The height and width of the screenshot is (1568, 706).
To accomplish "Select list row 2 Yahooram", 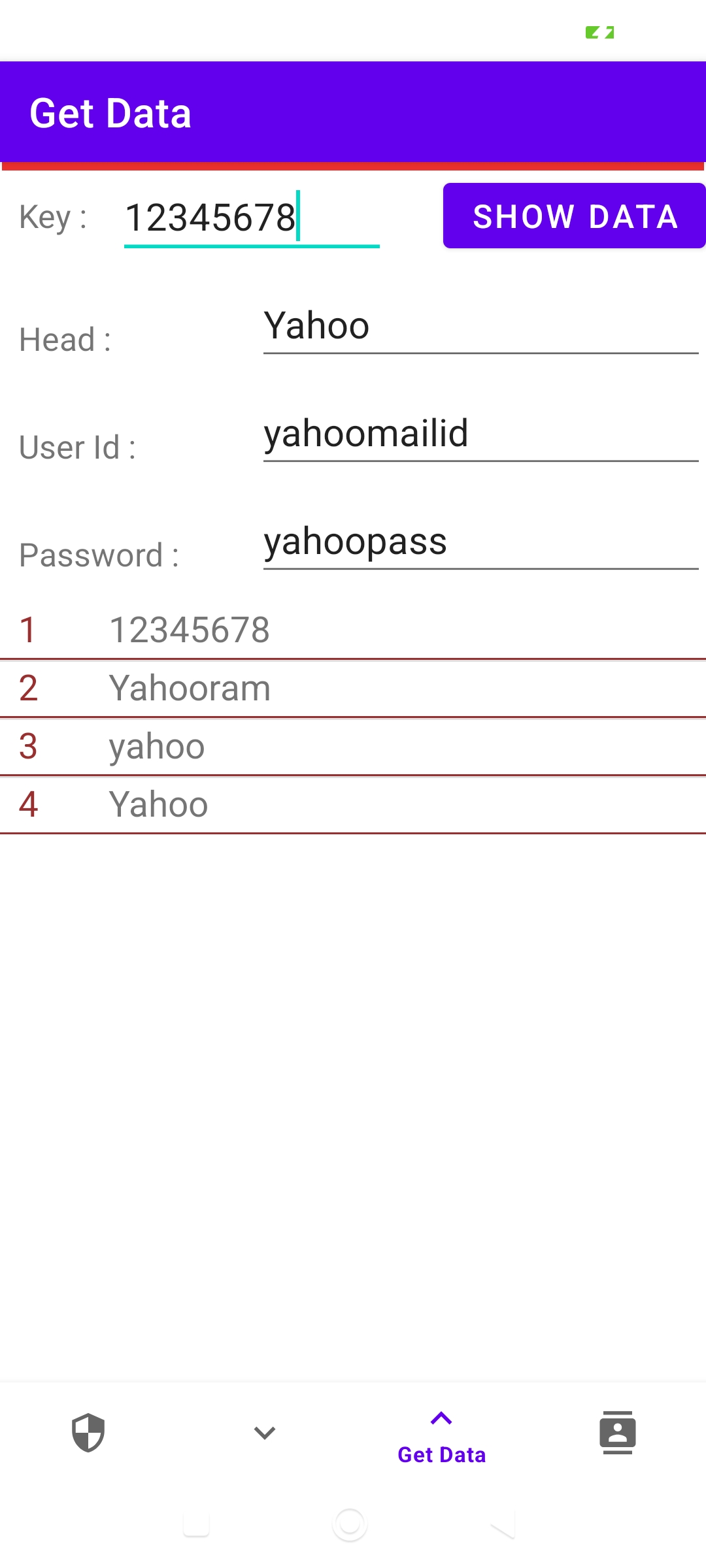I will [353, 689].
